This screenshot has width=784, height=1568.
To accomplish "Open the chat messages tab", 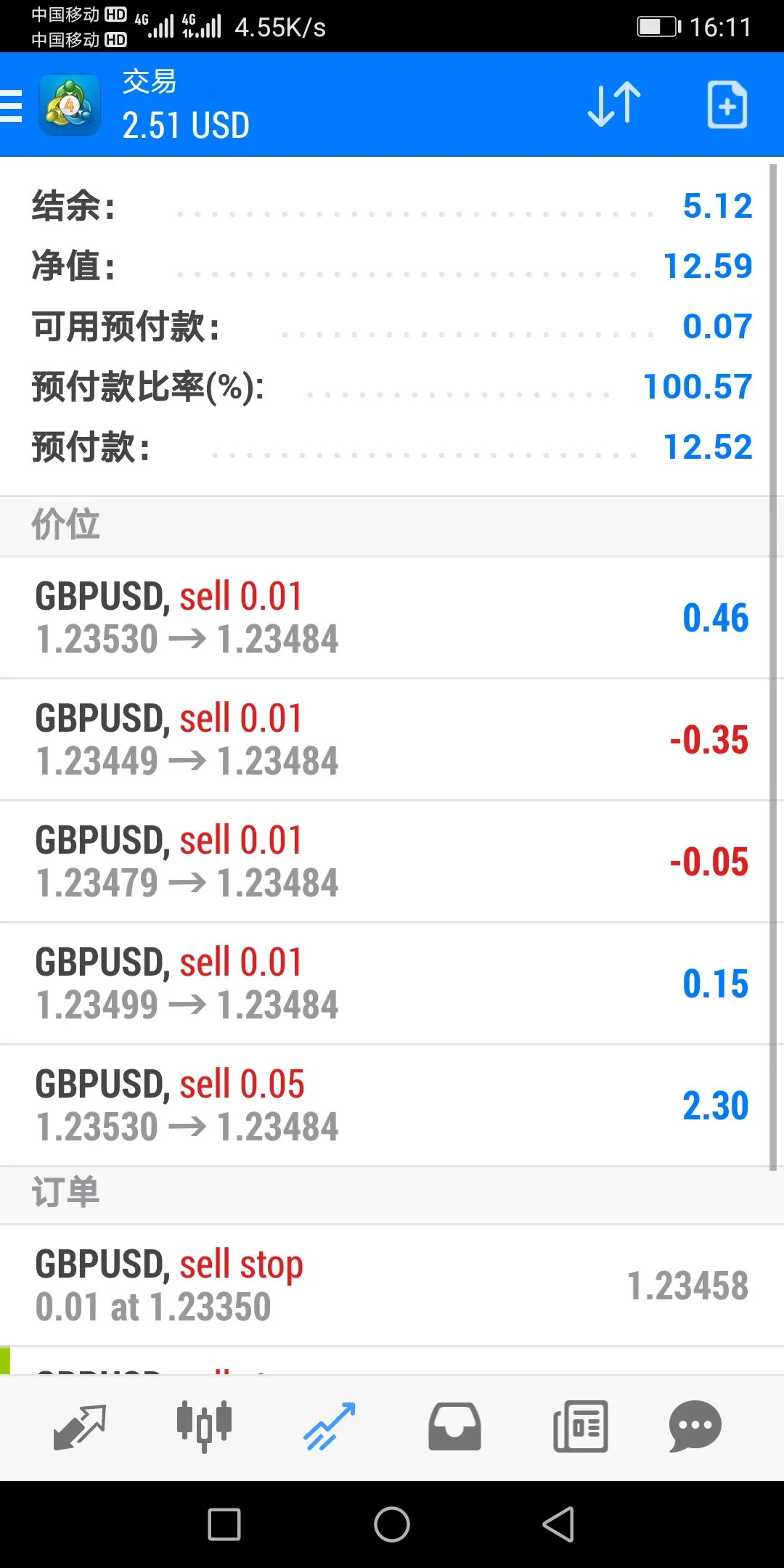I will [695, 1426].
